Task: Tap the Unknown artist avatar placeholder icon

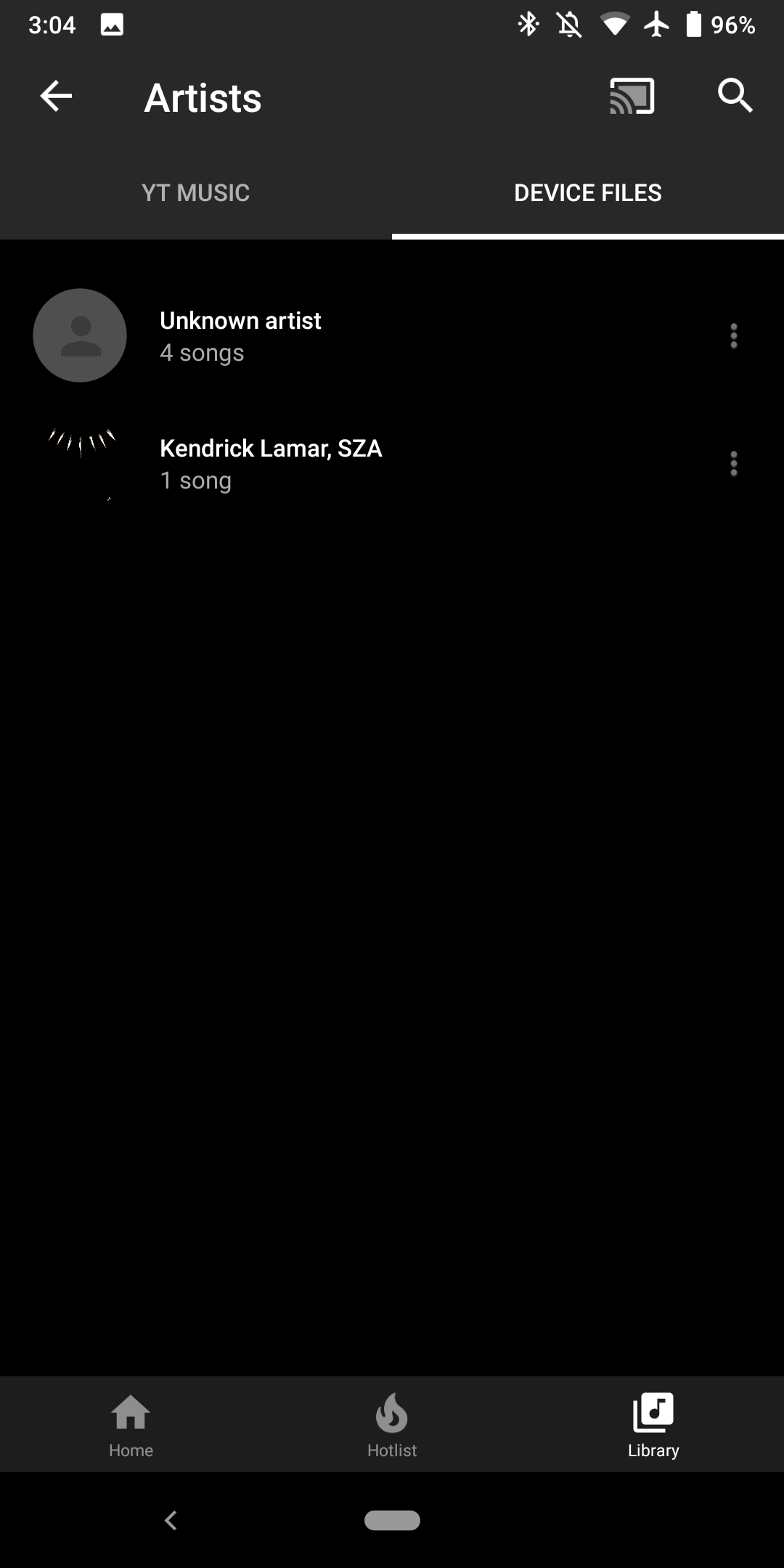Action: click(x=80, y=335)
